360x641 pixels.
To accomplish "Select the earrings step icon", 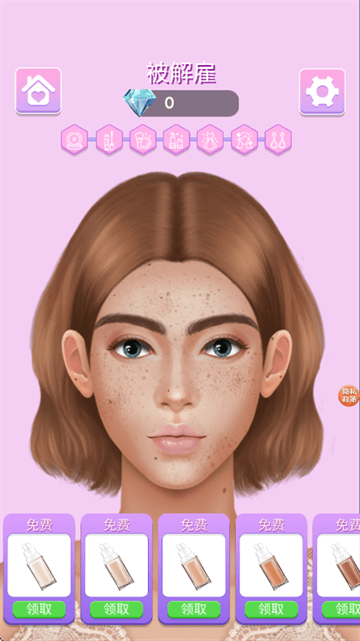I will pyautogui.click(x=278, y=139).
